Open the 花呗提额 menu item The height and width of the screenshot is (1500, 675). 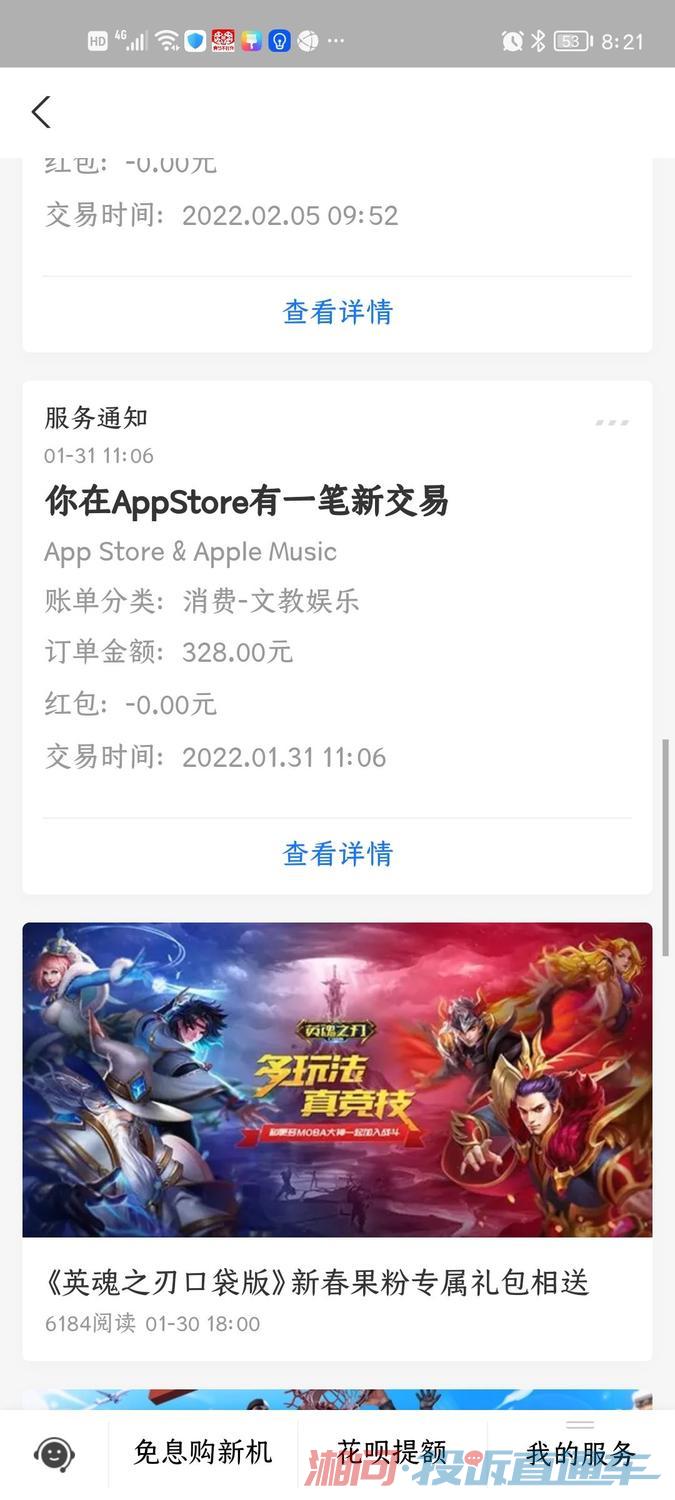391,1452
